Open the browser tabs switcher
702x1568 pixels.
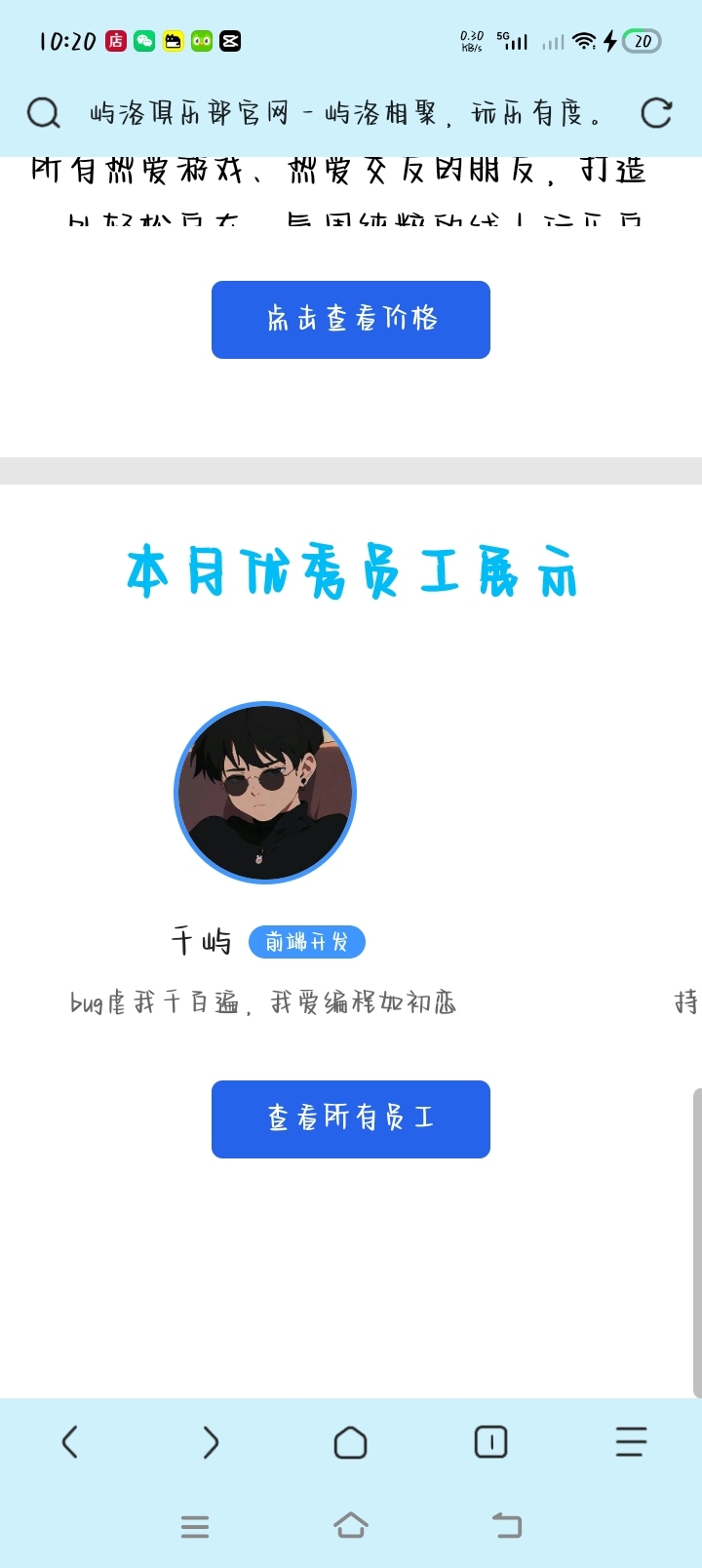tap(490, 1441)
